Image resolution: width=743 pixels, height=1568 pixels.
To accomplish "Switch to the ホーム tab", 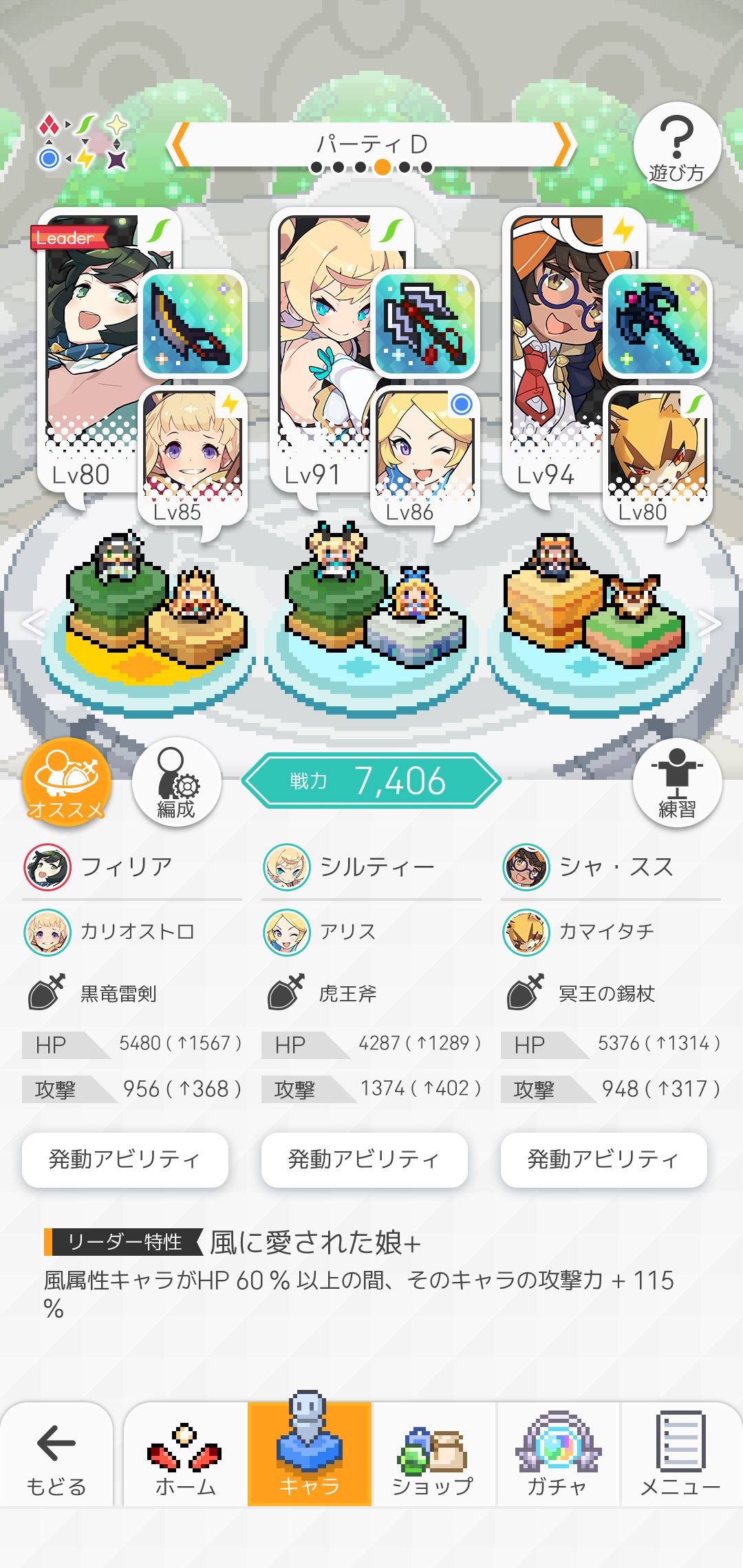I will [186, 1454].
